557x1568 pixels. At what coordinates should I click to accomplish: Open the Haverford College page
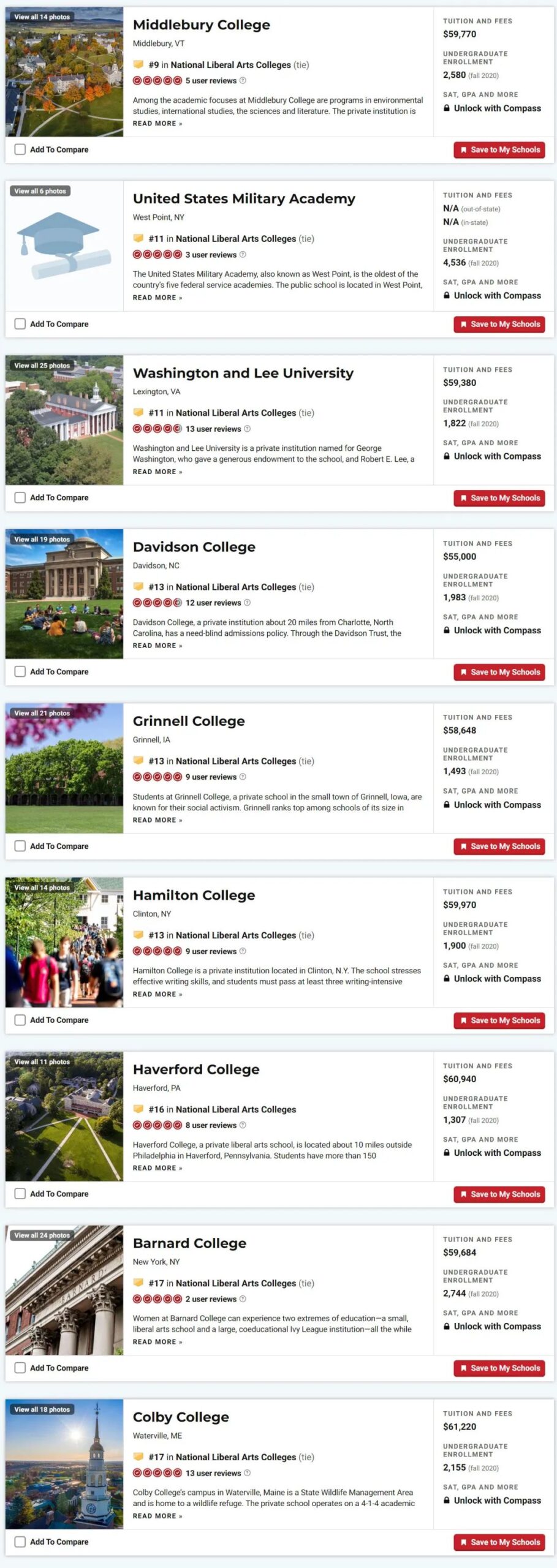[196, 1069]
